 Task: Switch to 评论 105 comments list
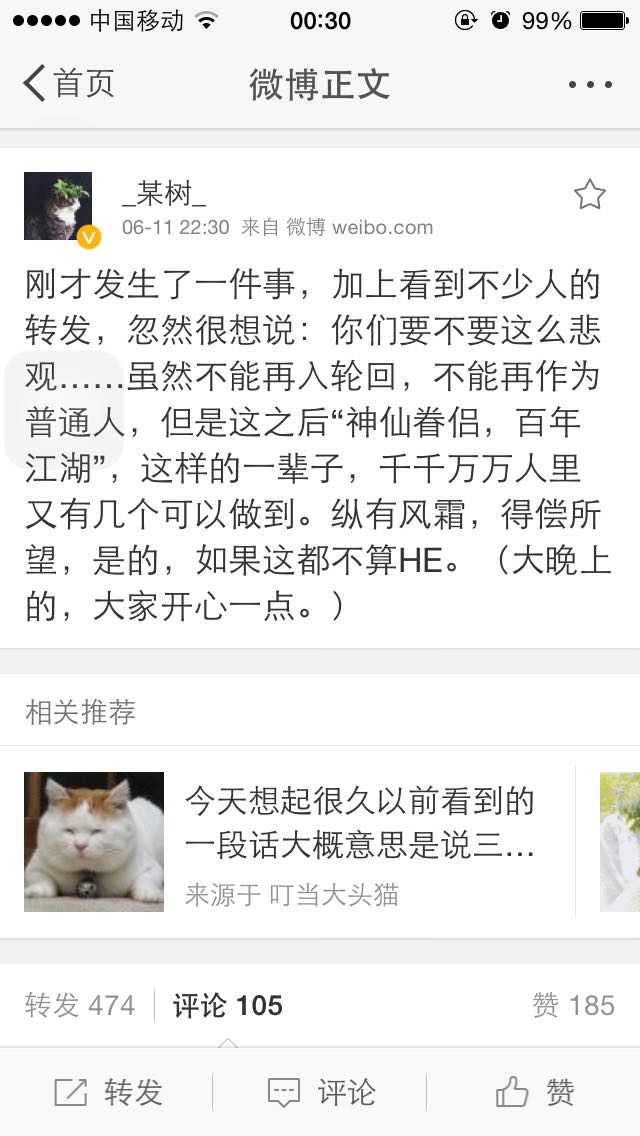point(228,1006)
